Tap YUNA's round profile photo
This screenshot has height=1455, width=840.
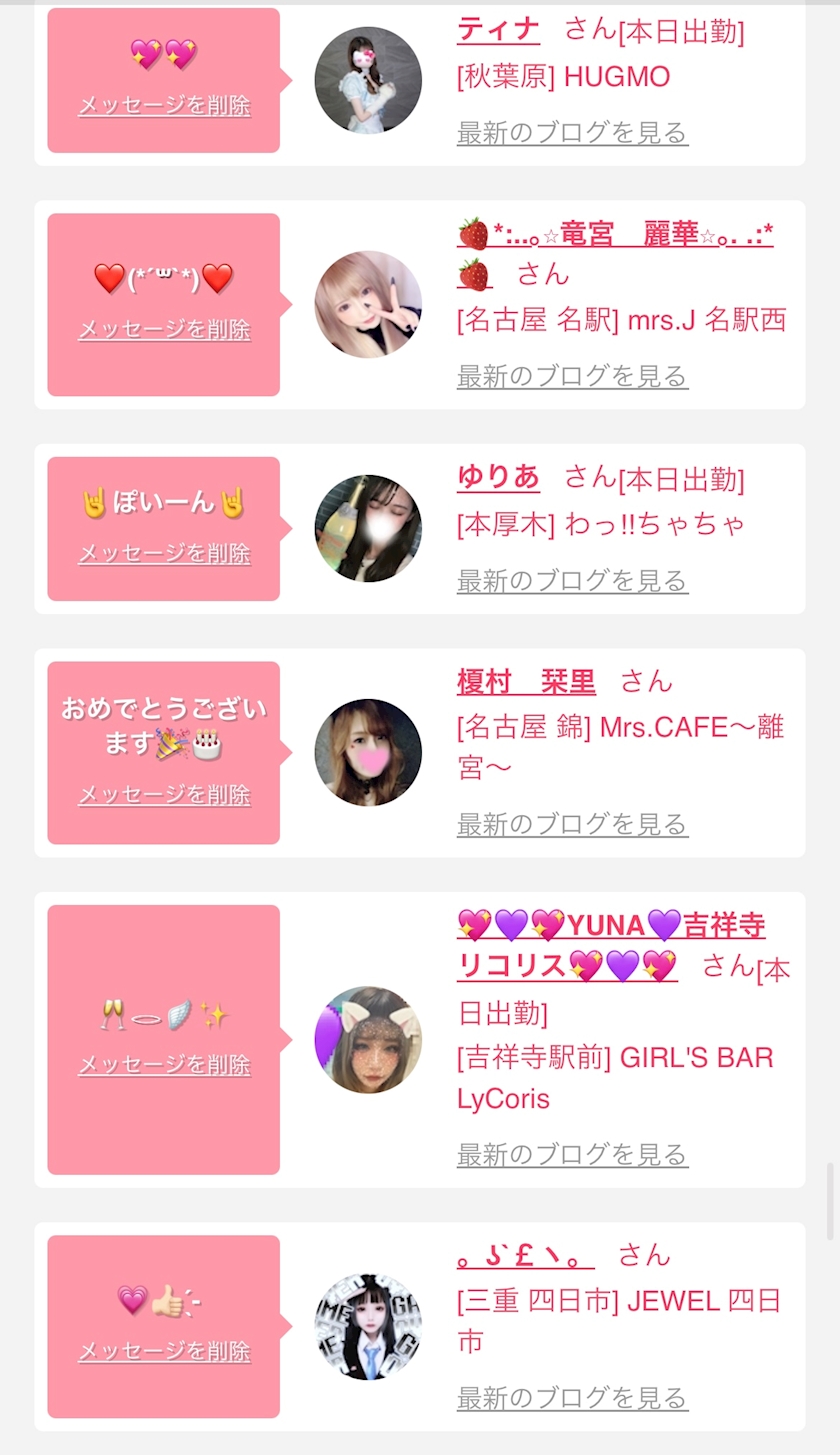click(368, 1040)
